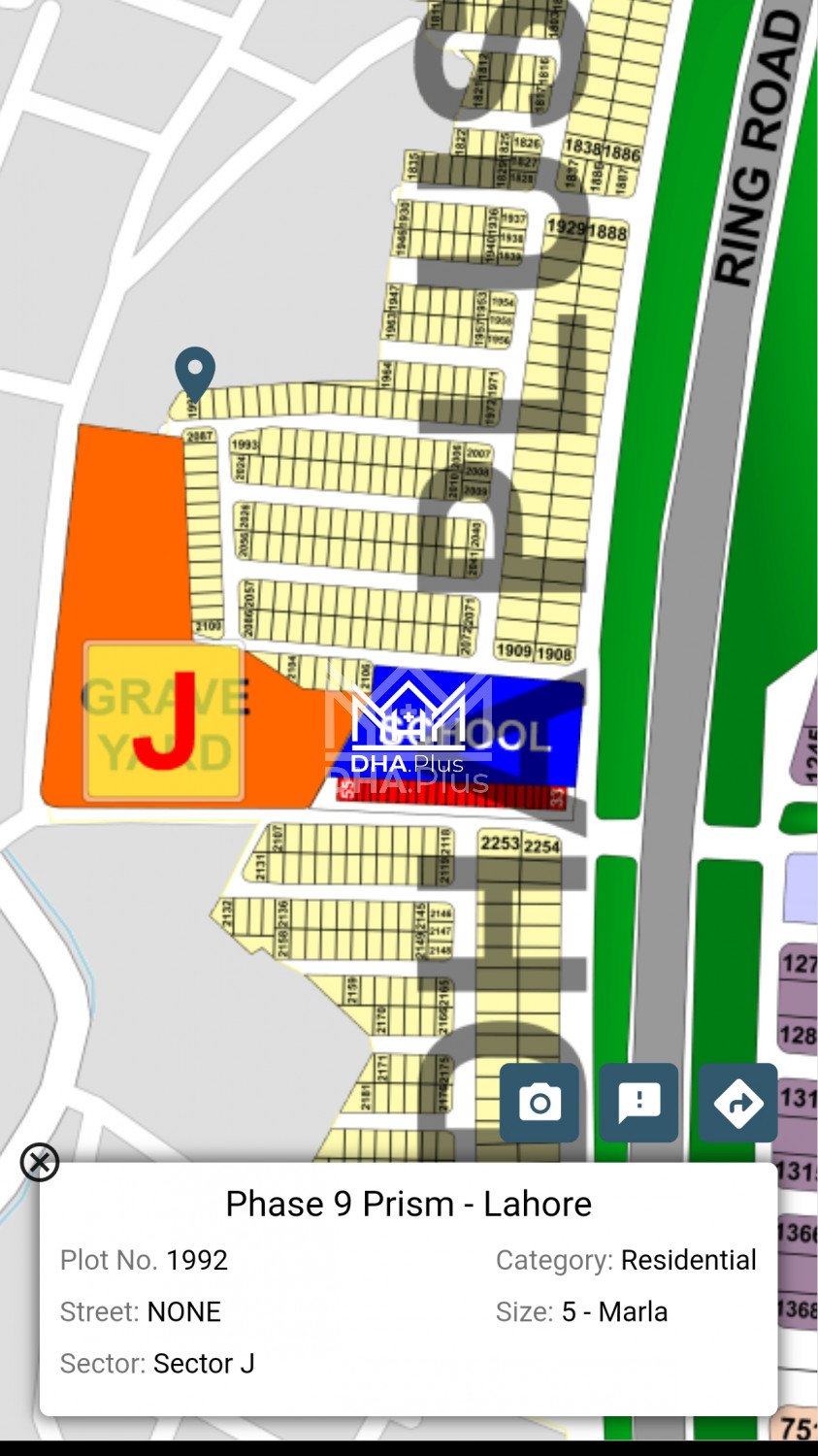Viewport: 818px width, 1456px height.
Task: Take a snapshot with the camera button
Action: 540,1103
